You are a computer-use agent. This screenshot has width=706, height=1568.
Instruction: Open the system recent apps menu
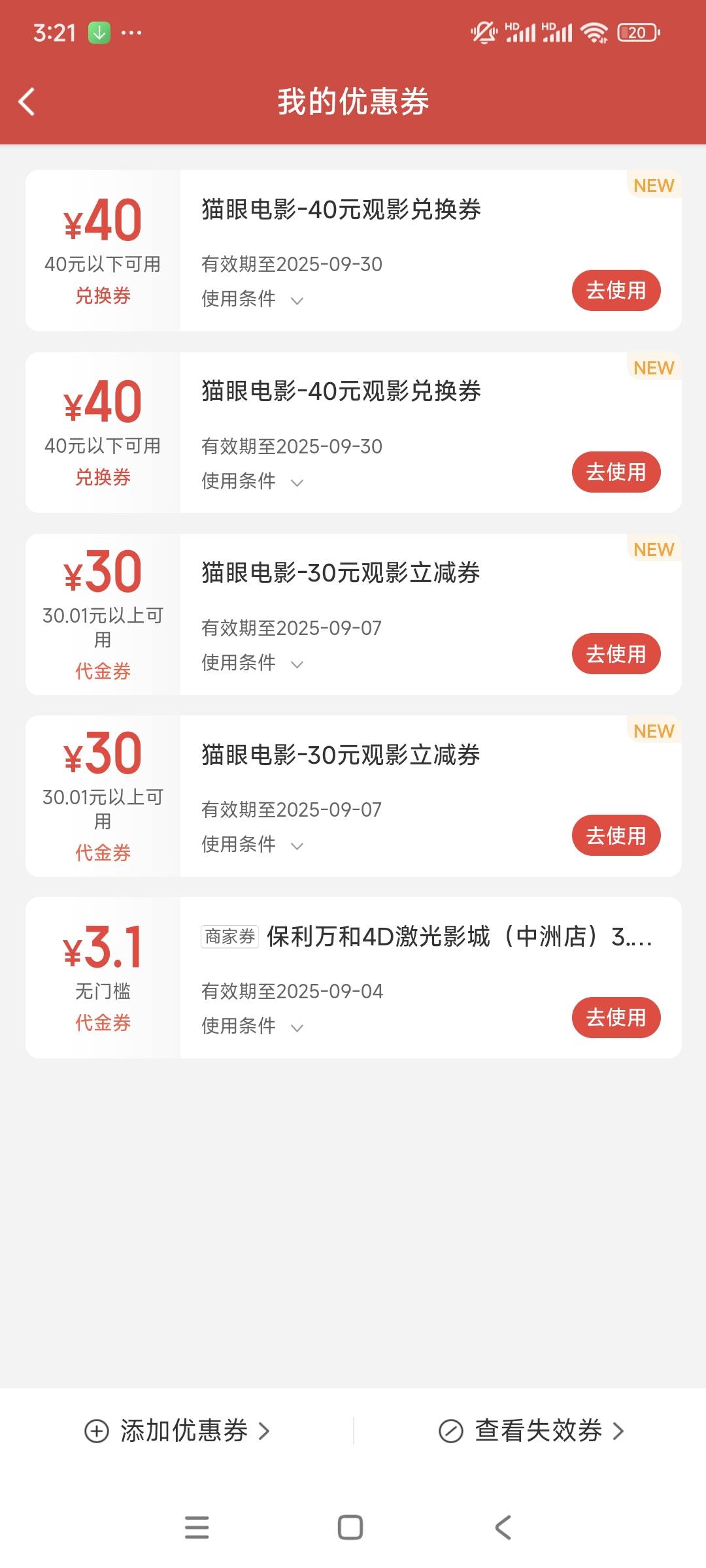coord(197,1527)
